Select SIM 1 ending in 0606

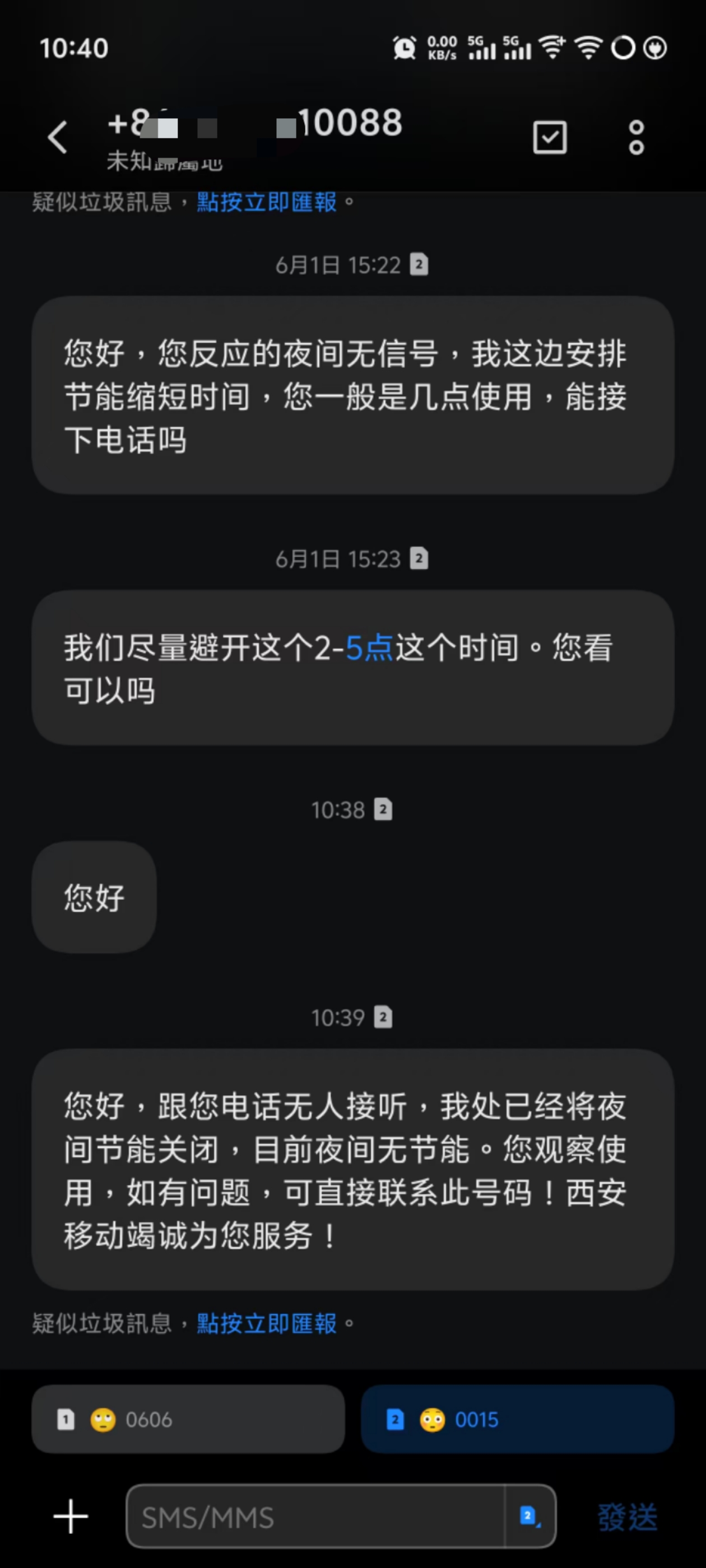click(x=188, y=1420)
